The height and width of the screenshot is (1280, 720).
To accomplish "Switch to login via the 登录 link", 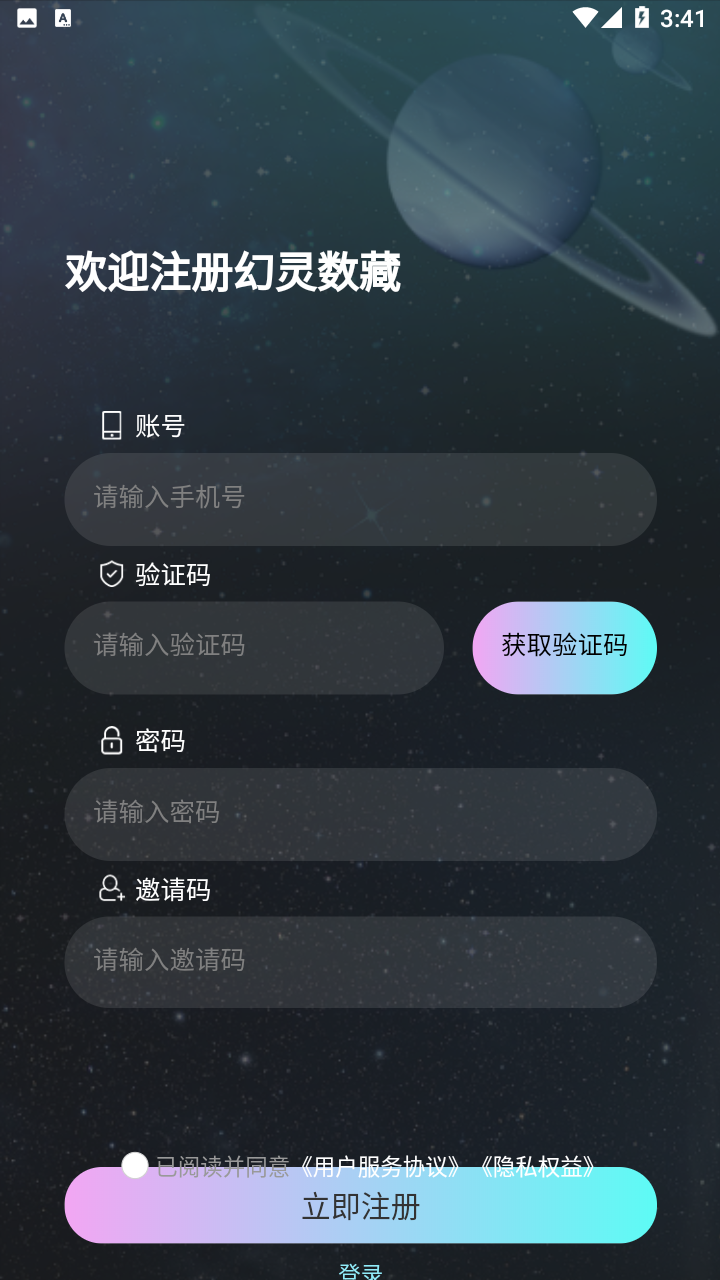I will (360, 1272).
